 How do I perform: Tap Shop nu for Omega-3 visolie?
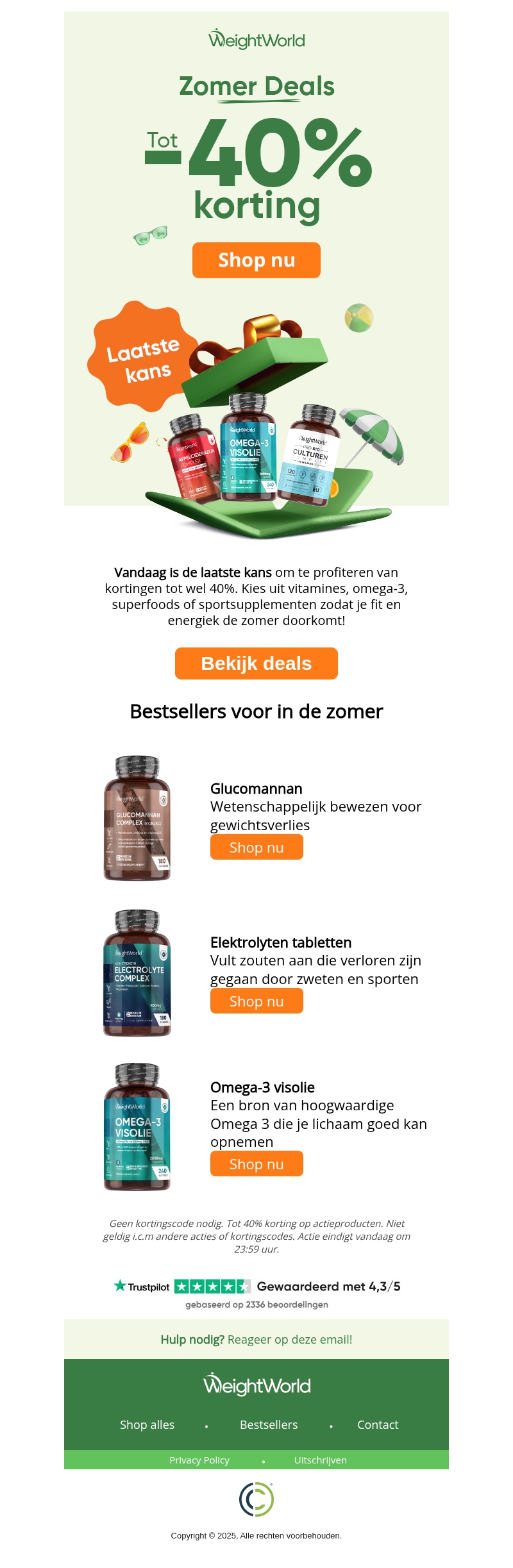[256, 1164]
